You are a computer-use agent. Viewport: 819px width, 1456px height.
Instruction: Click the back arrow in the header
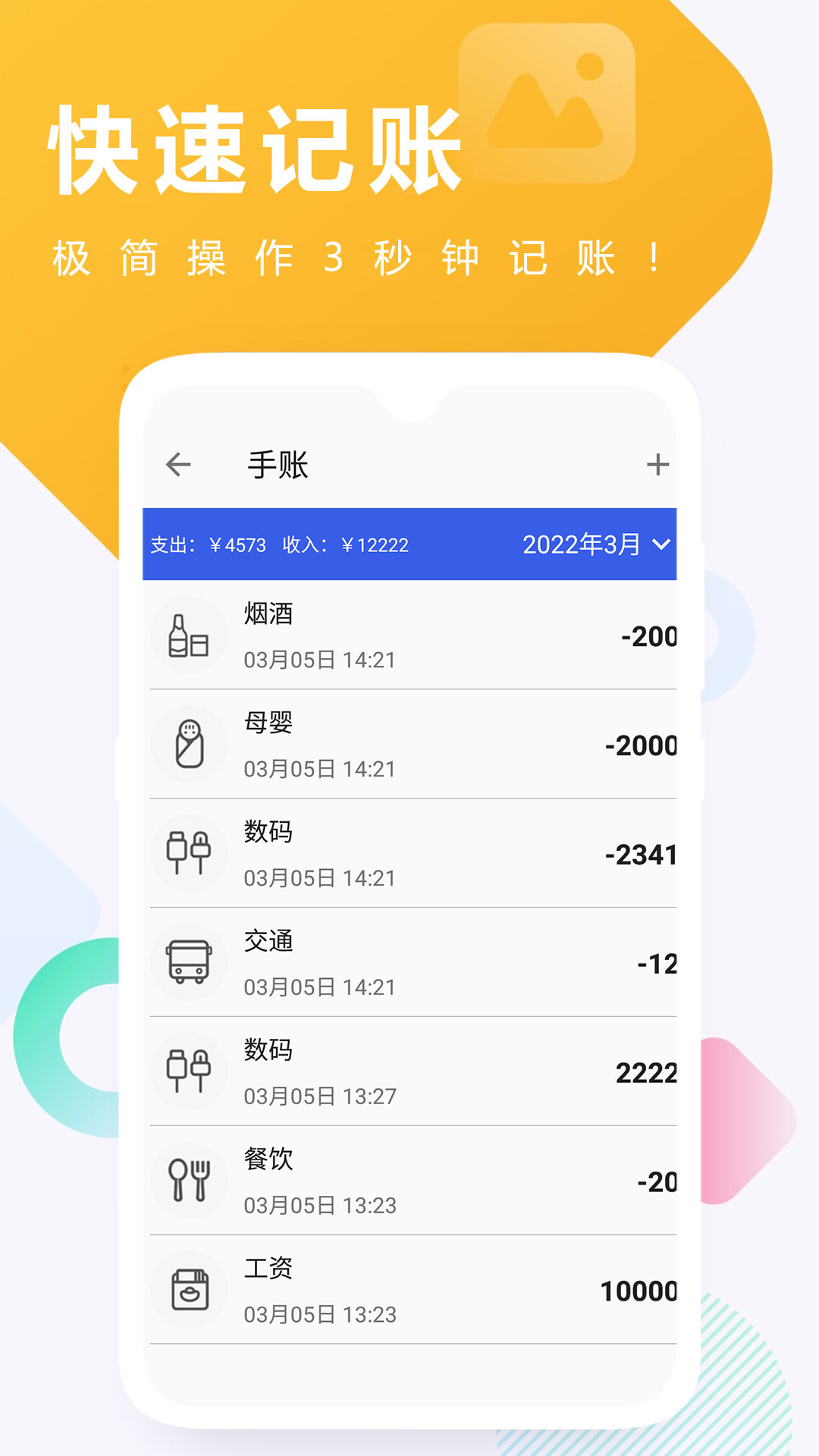click(x=179, y=465)
